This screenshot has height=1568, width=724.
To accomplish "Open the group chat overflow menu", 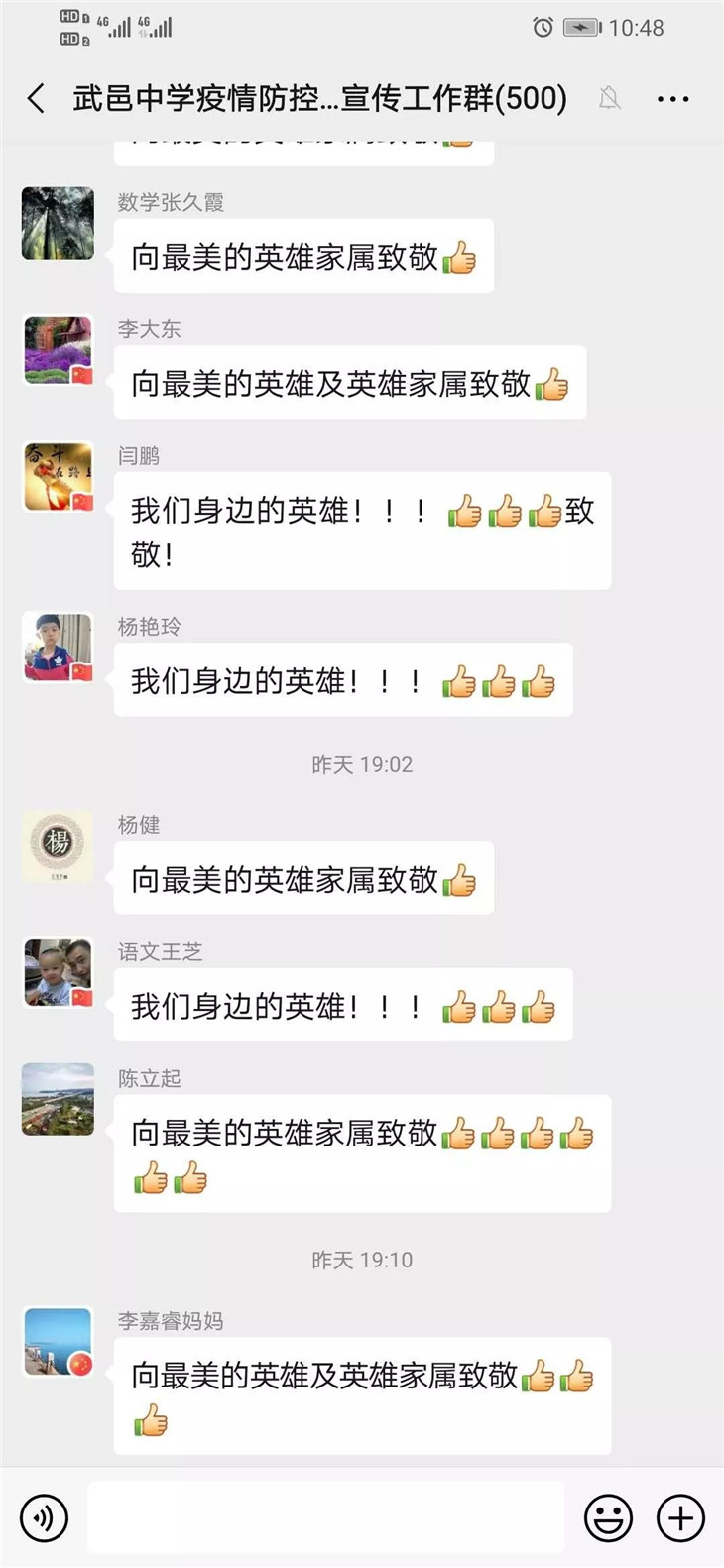I will (672, 99).
